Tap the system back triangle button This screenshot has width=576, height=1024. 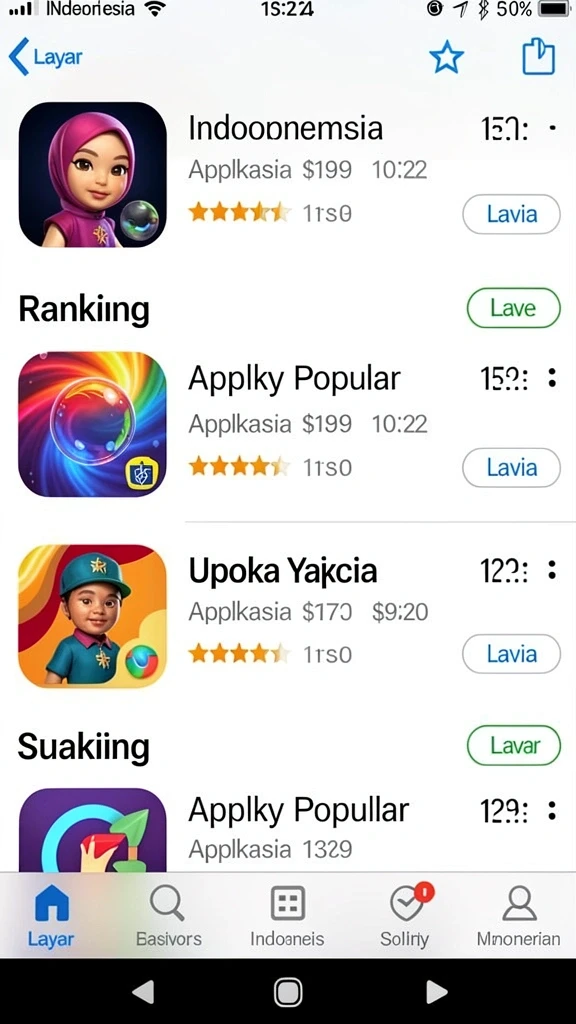coord(144,992)
